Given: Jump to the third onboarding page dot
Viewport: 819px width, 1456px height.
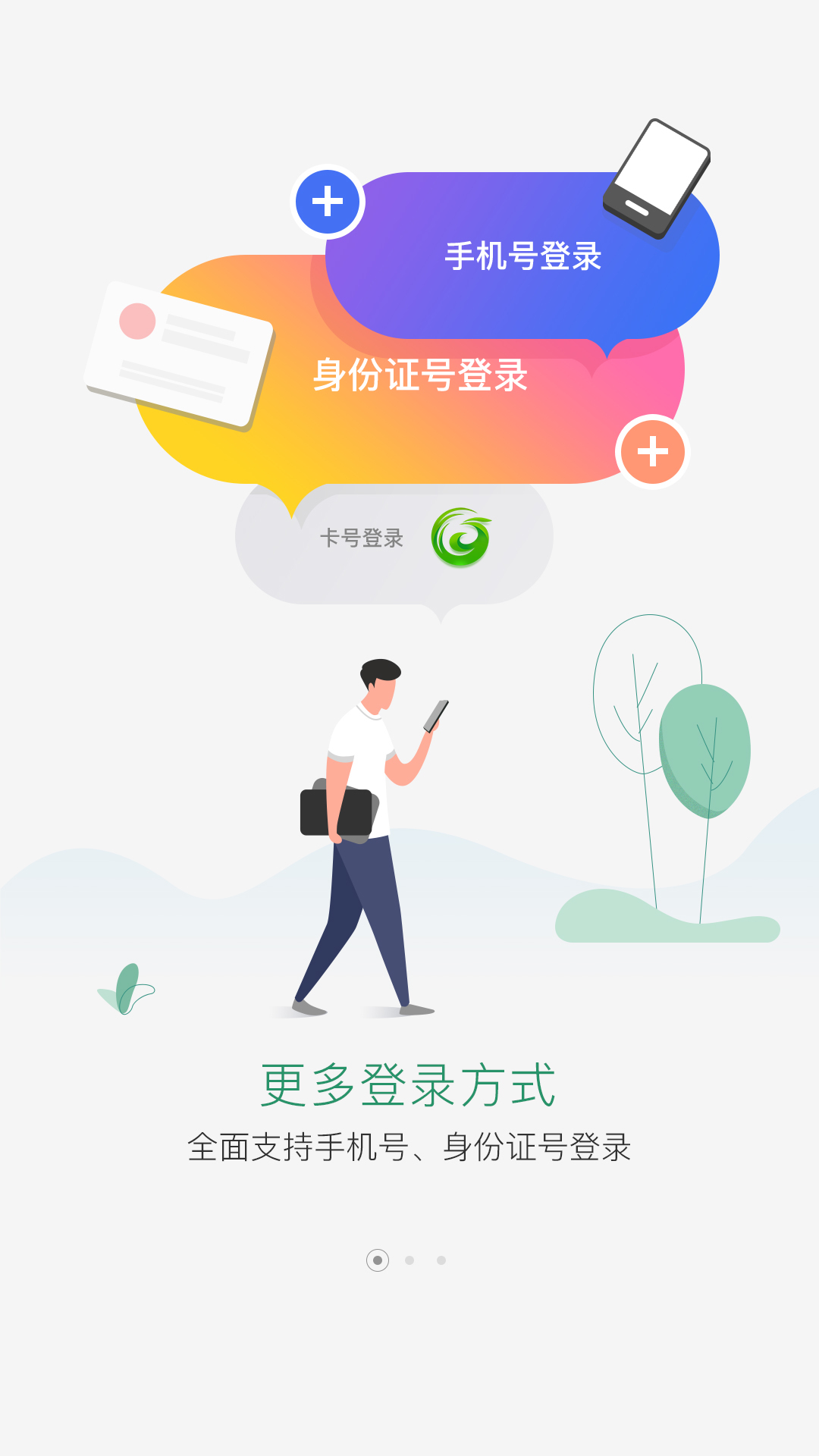Looking at the screenshot, I should pos(441,1260).
